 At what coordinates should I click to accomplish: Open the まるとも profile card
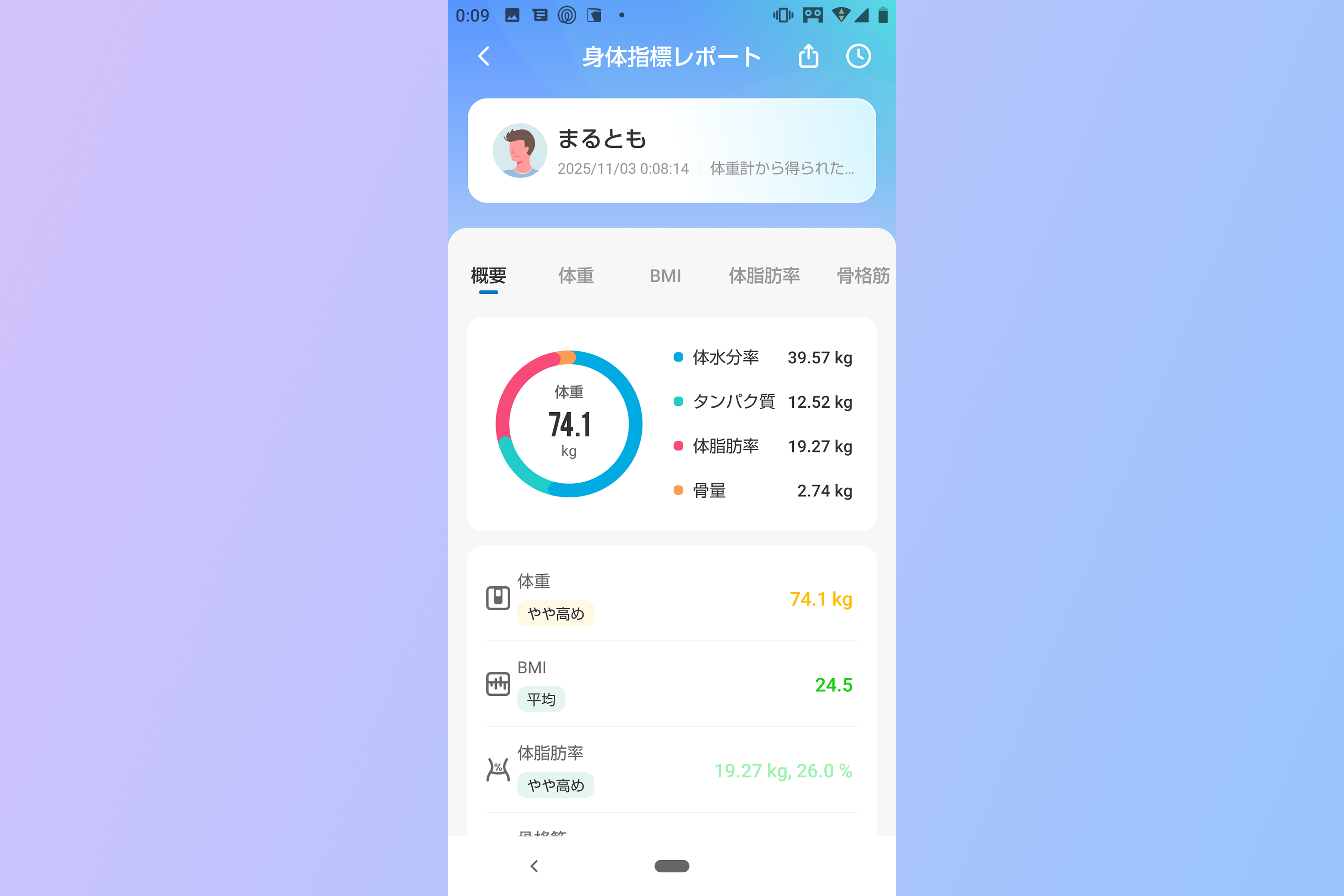(x=672, y=151)
